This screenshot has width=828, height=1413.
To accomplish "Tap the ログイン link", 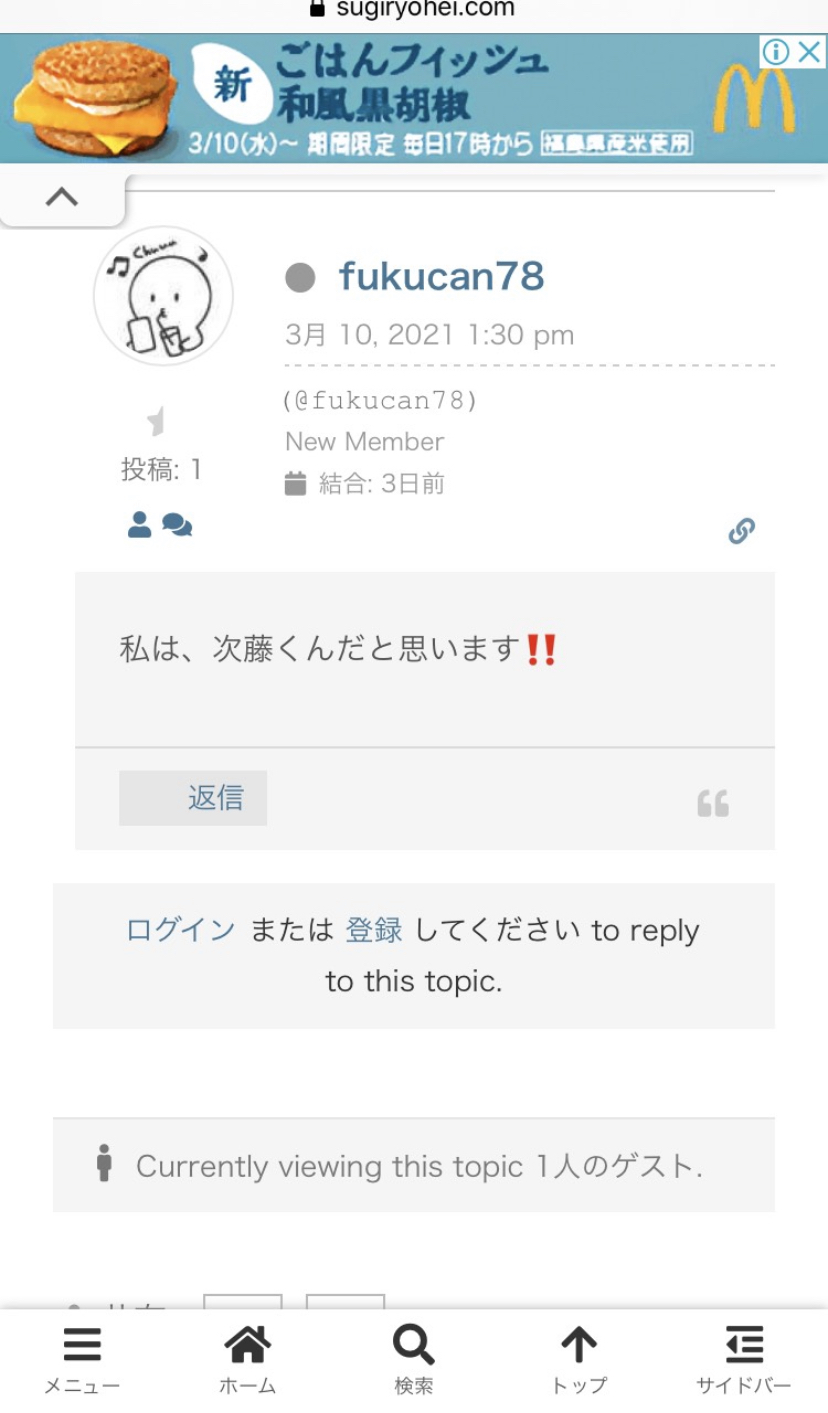I will coord(180,931).
